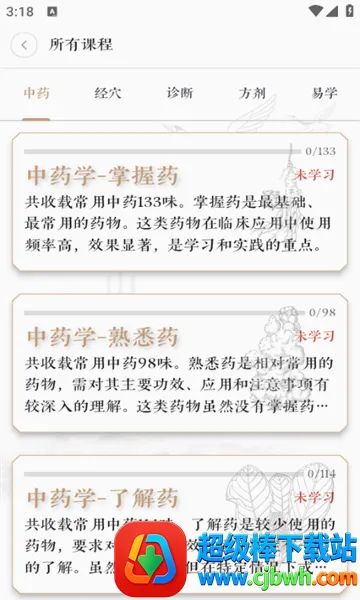Open the 诊断 tab
Screen dimensions: 360x600
point(180,93)
